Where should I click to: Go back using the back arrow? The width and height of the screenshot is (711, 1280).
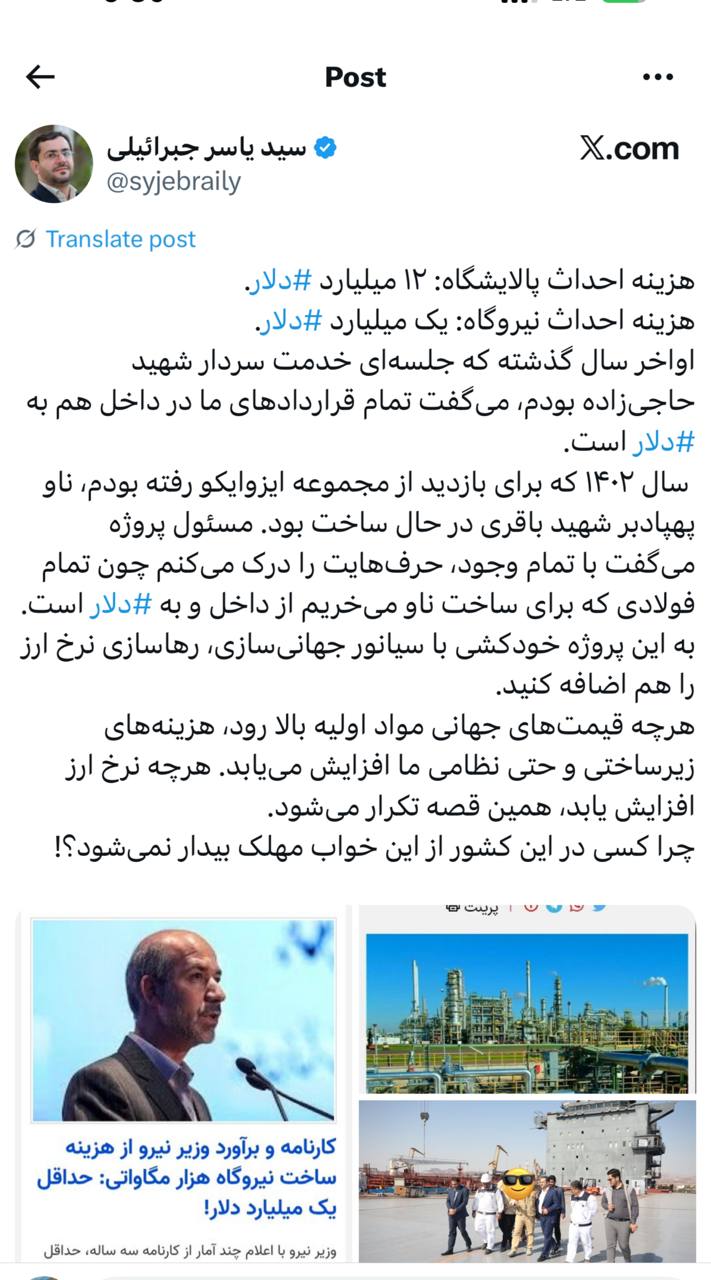(40, 77)
